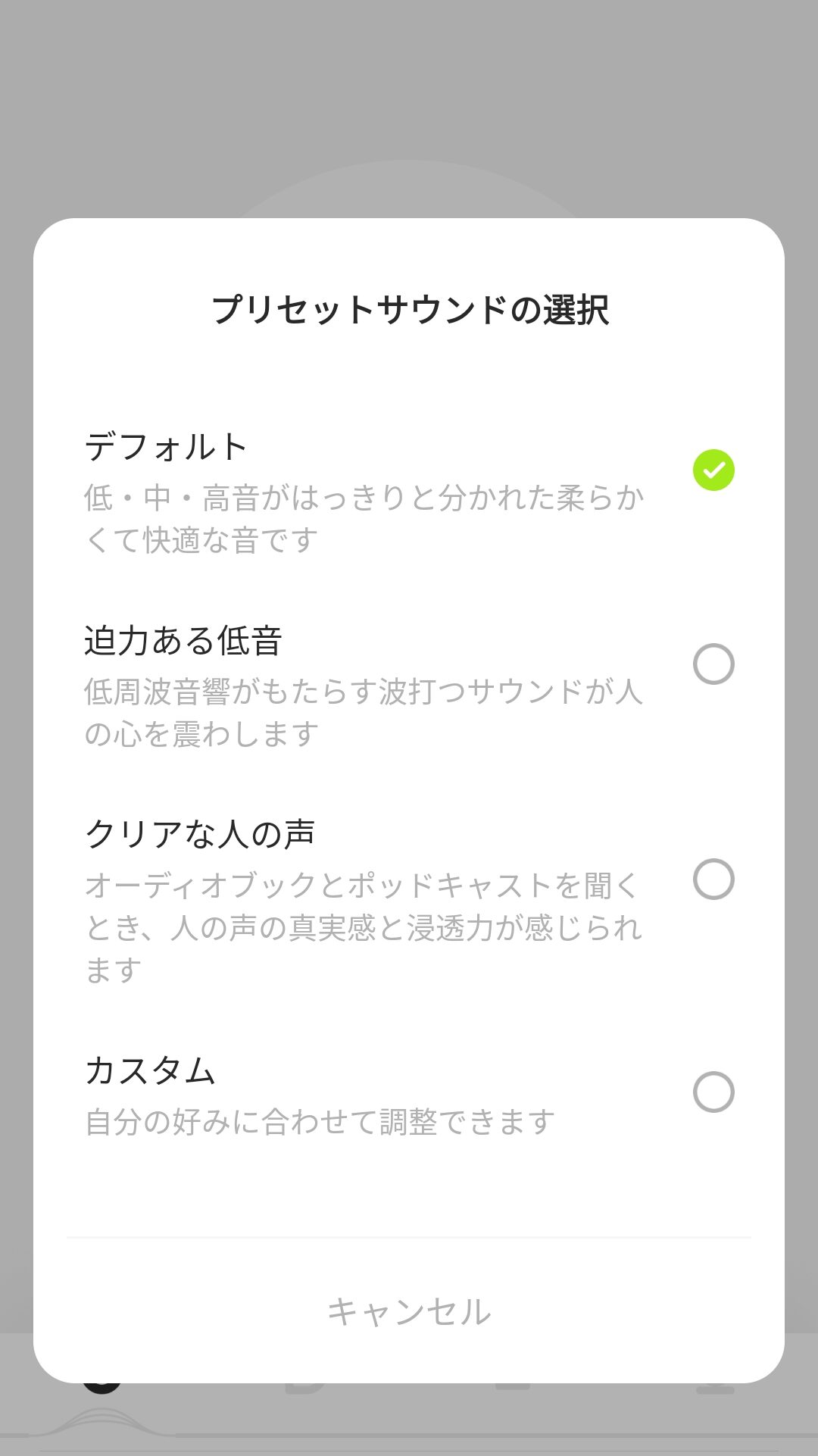Pick the カスタム sound option
Viewport: 818px width, 1456px height.
click(x=713, y=1092)
